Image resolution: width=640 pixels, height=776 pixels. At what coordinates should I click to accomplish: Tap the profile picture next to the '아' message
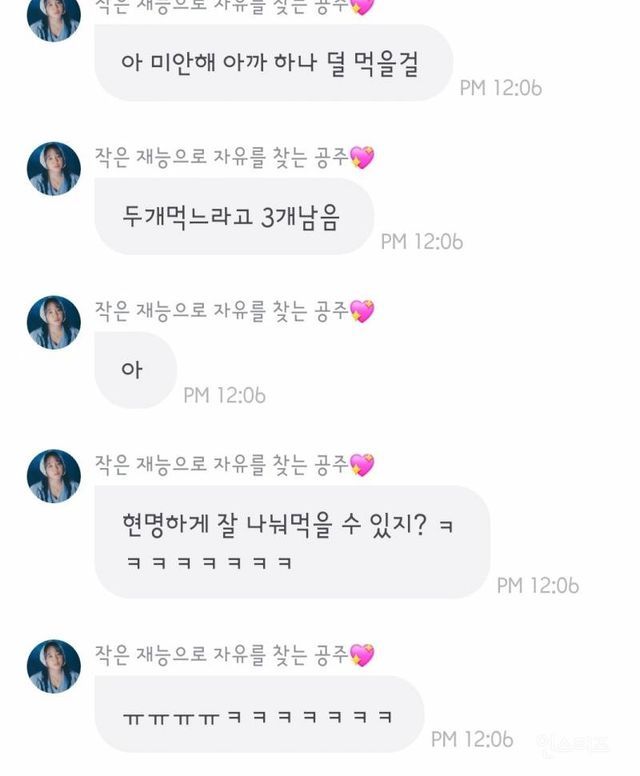point(53,322)
